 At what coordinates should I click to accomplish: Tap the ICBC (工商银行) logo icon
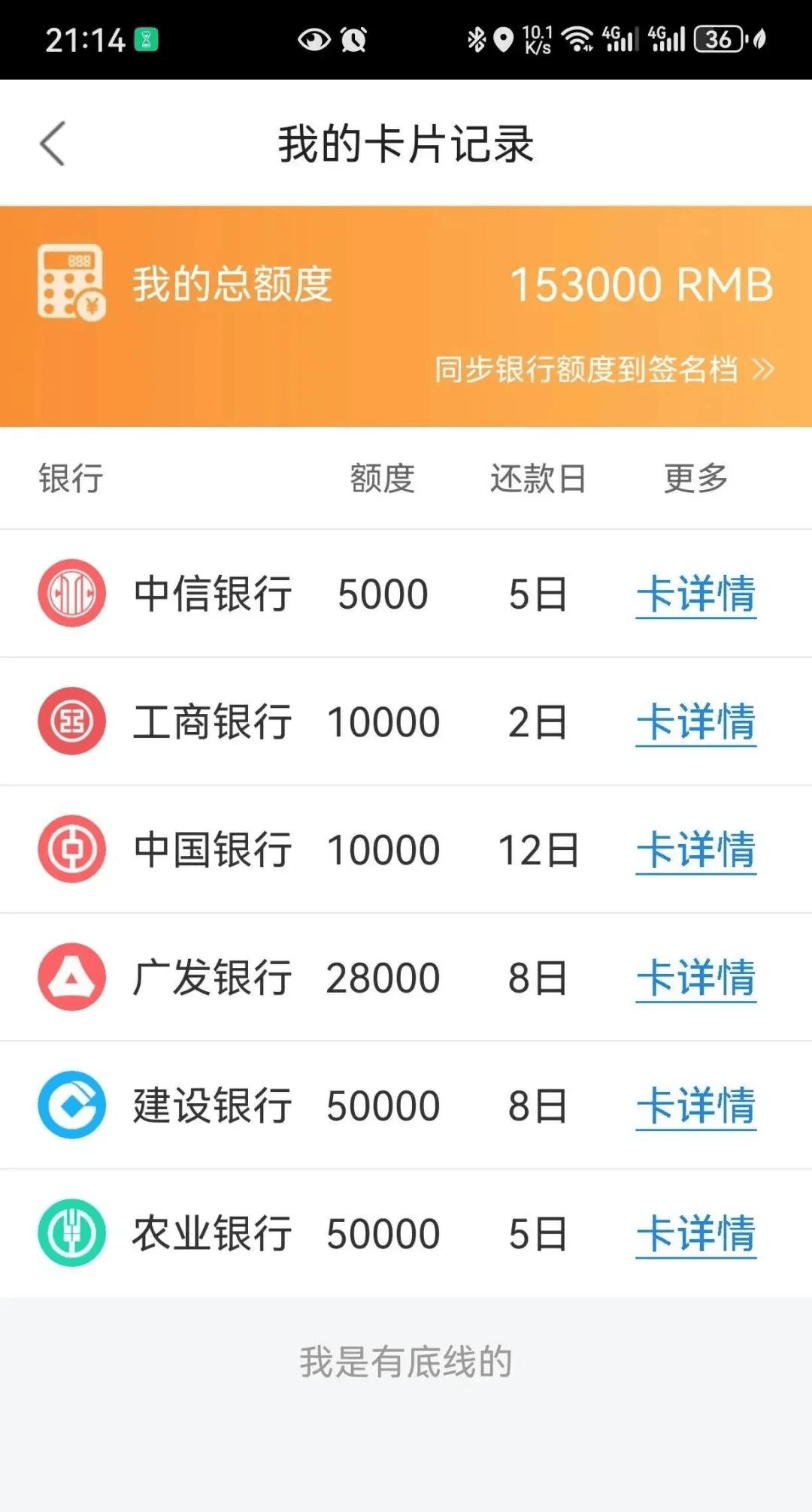(x=71, y=721)
